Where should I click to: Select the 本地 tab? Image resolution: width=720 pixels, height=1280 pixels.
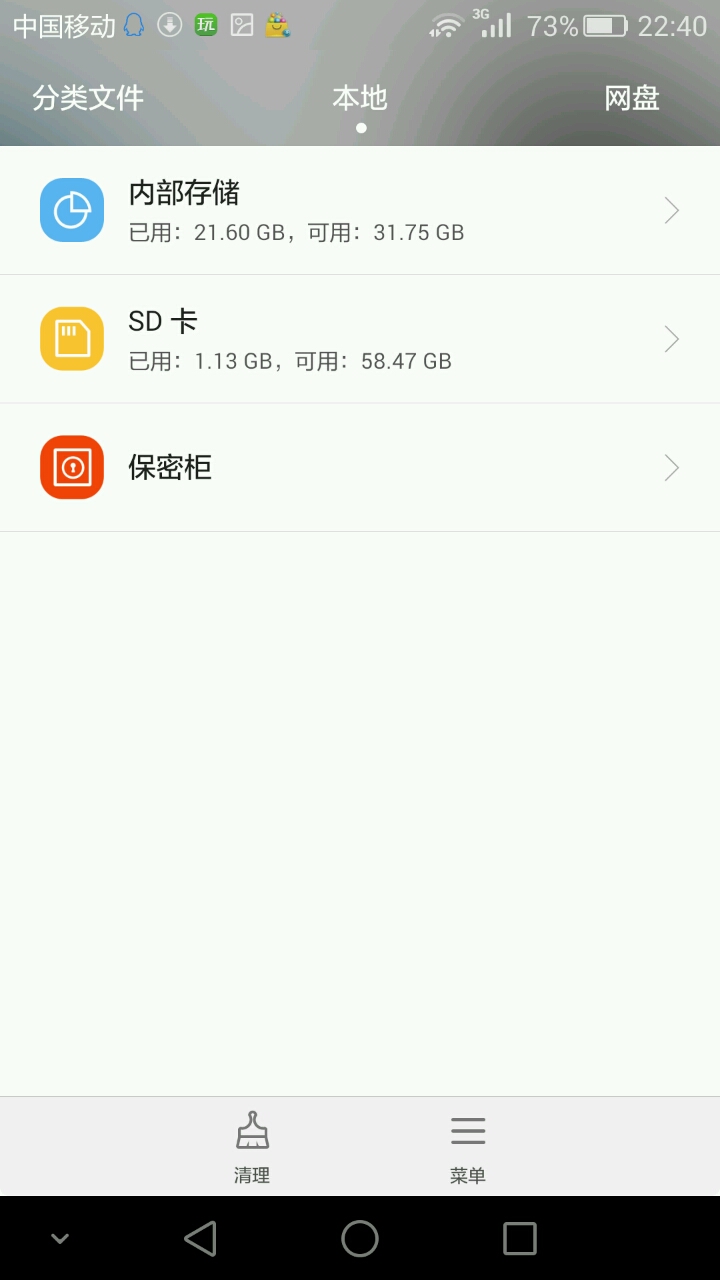tap(360, 98)
